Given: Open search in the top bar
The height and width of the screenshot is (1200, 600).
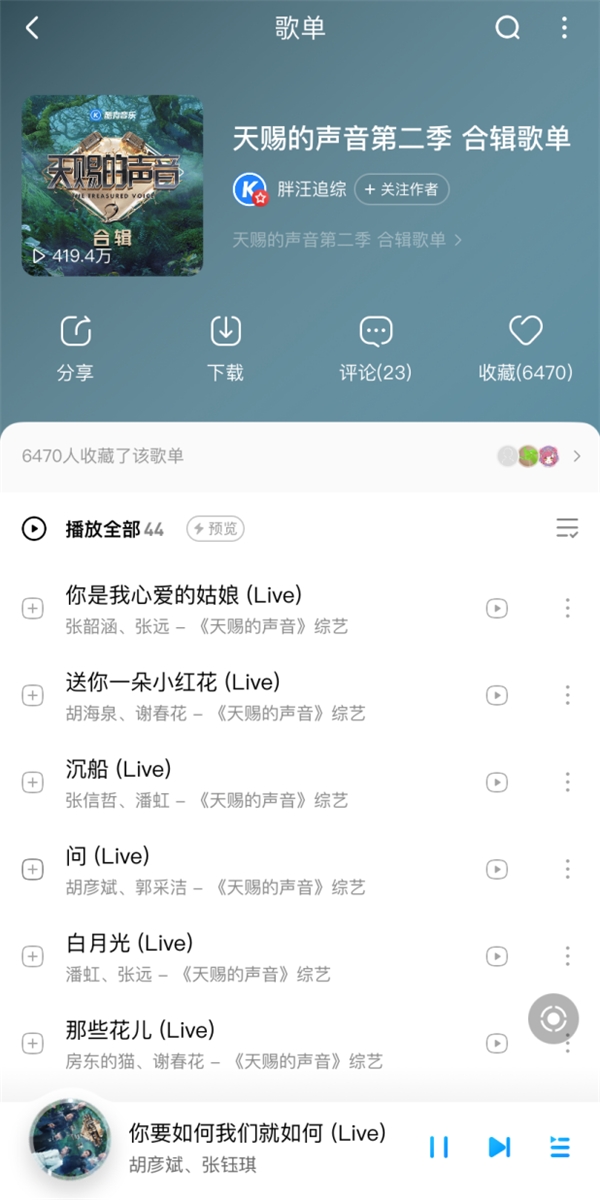Looking at the screenshot, I should coord(508,28).
